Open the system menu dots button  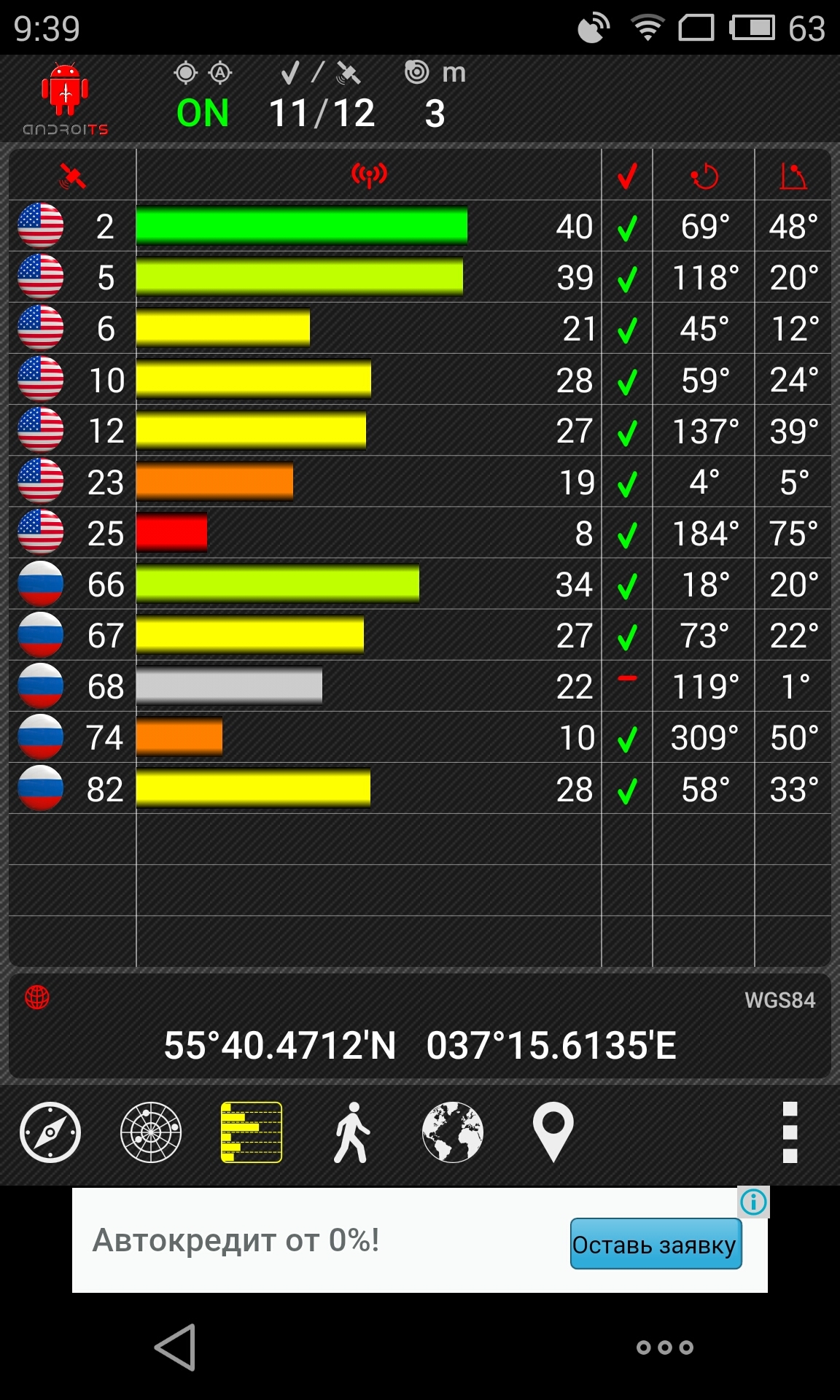pyautogui.click(x=664, y=1347)
